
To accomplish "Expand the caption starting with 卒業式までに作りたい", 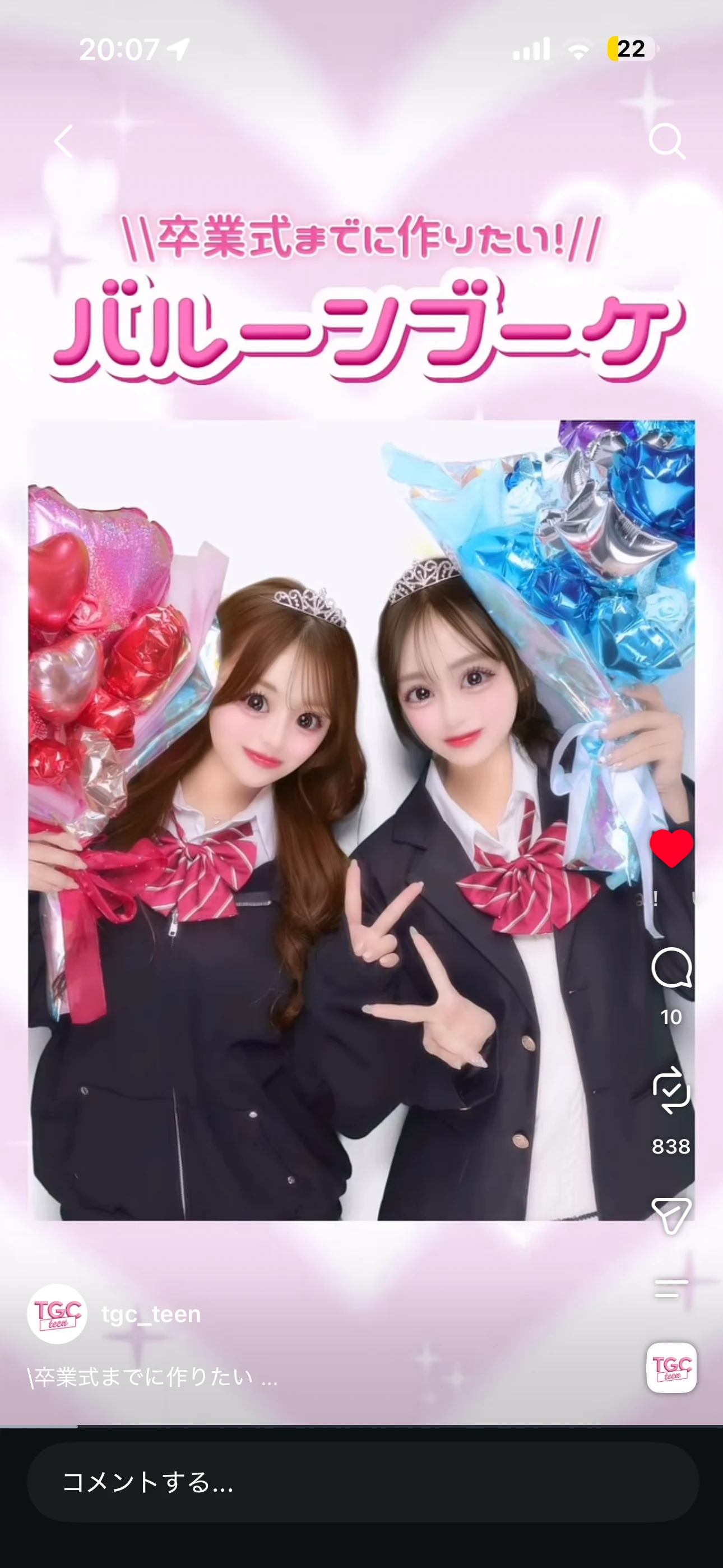I will (x=152, y=1377).
